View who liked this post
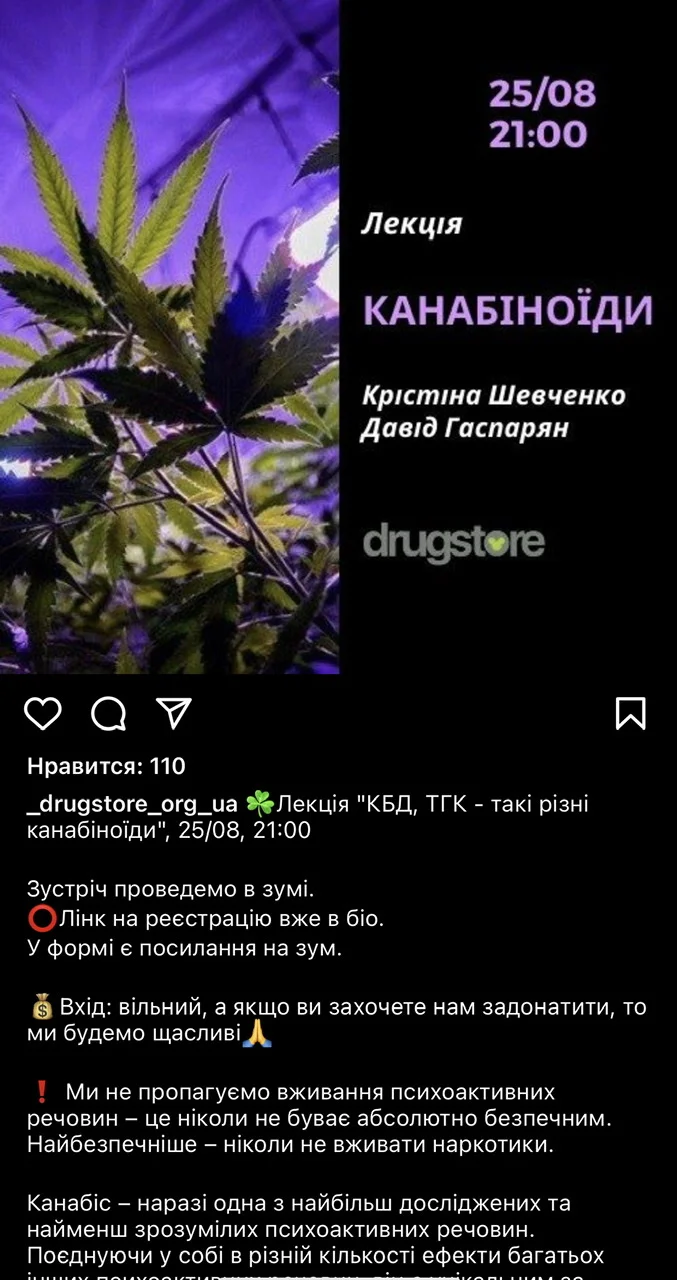The height and width of the screenshot is (1280, 677). pyautogui.click(x=106, y=767)
